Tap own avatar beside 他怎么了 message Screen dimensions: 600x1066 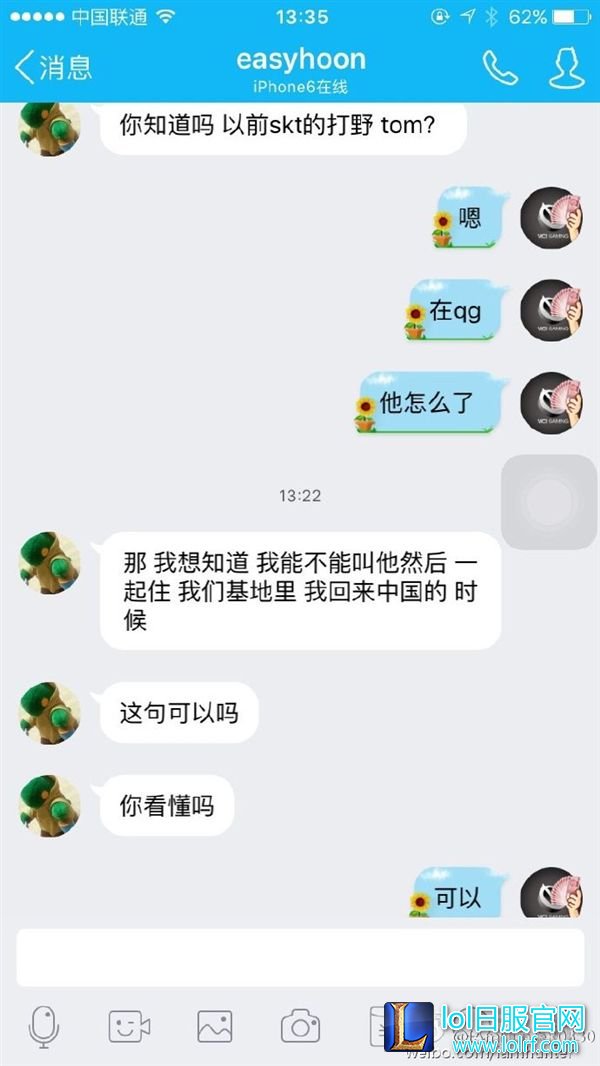tap(551, 403)
